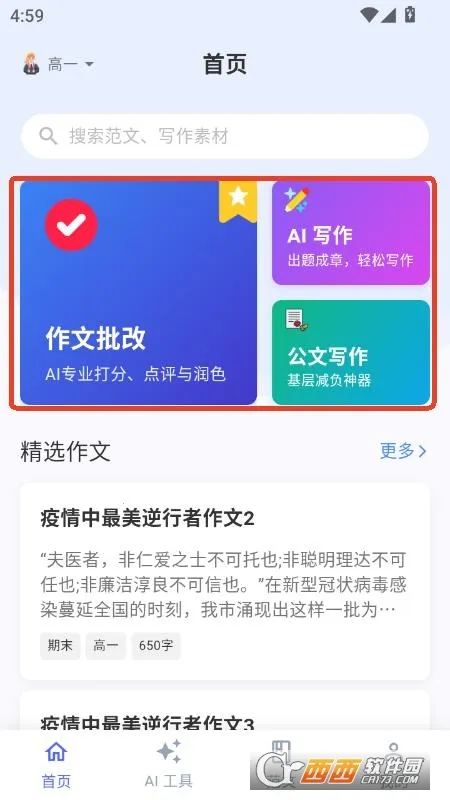This screenshot has width=450, height=800.
Task: View 更多 featured essays
Action: click(x=403, y=451)
